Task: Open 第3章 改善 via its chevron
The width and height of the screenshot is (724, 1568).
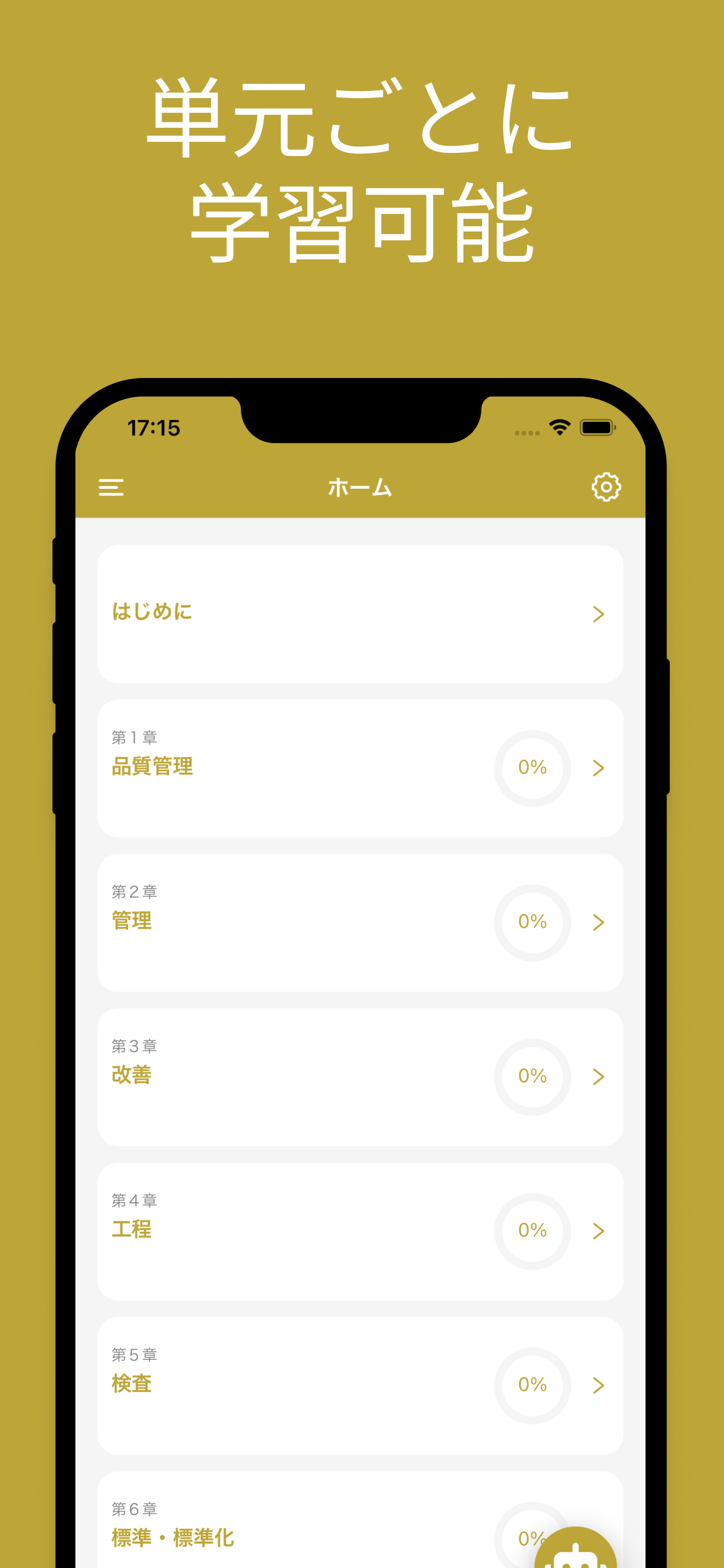Action: [598, 1077]
